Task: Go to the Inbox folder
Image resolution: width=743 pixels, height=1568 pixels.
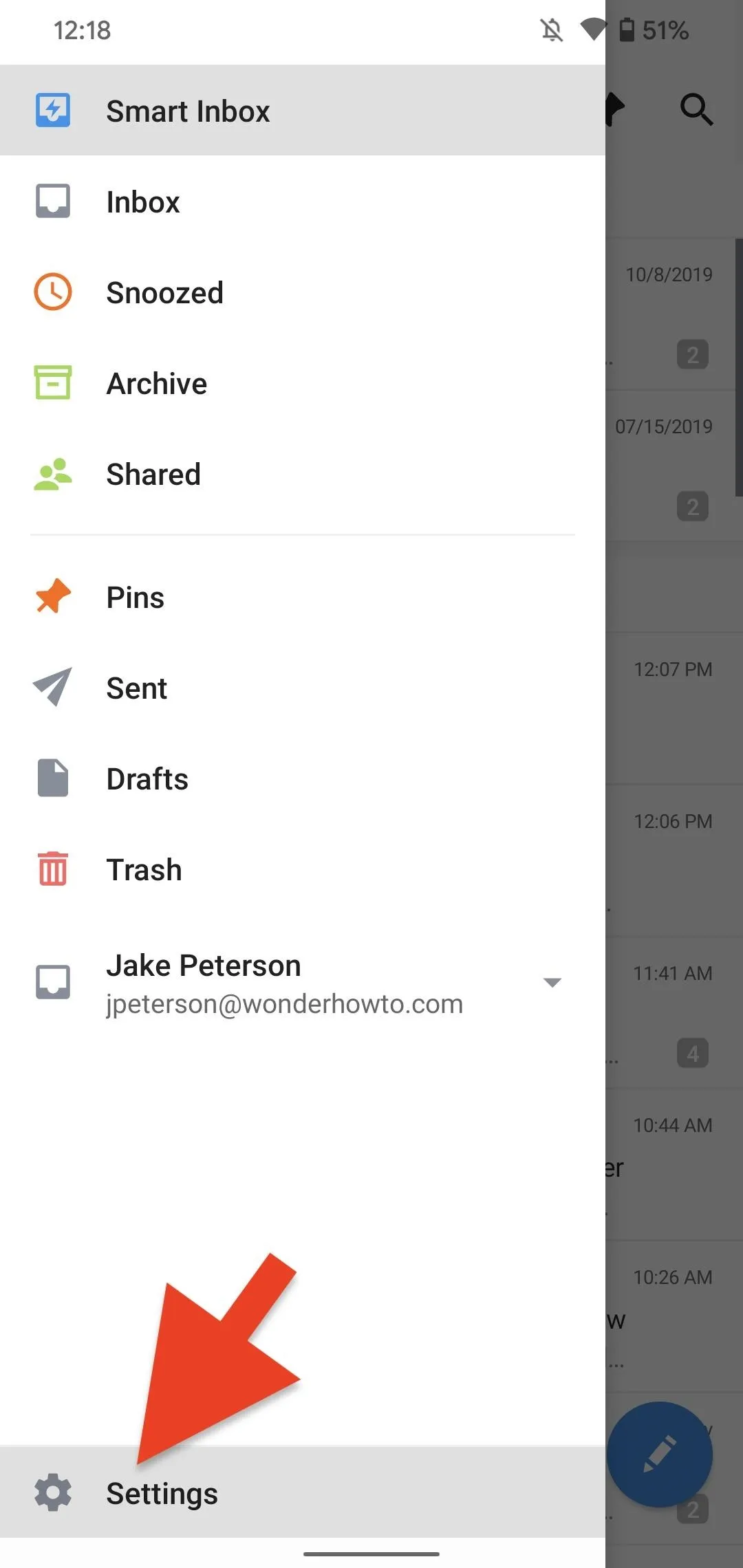Action: [x=303, y=202]
